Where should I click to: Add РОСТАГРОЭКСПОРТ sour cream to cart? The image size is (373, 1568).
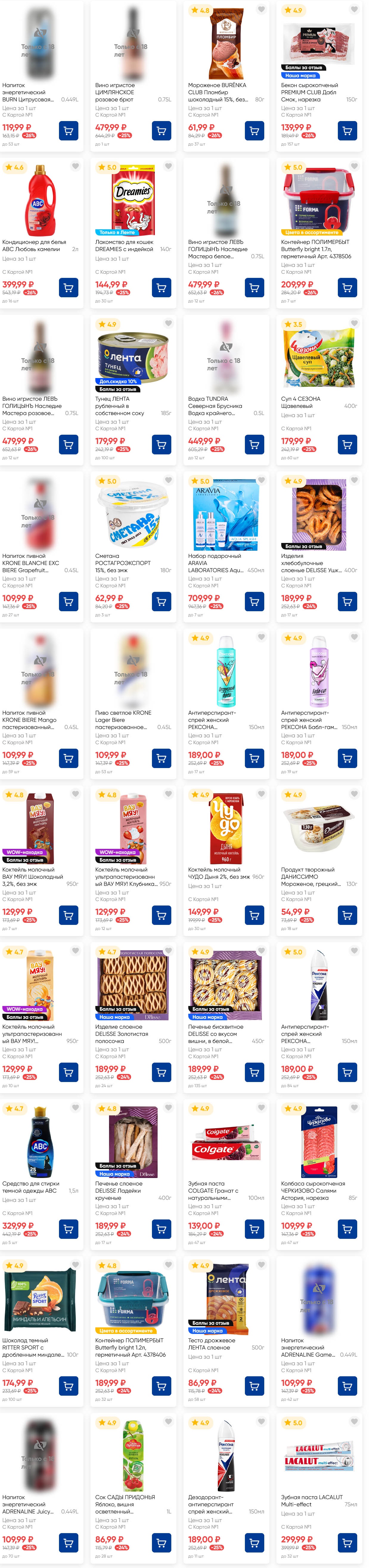coord(161,601)
